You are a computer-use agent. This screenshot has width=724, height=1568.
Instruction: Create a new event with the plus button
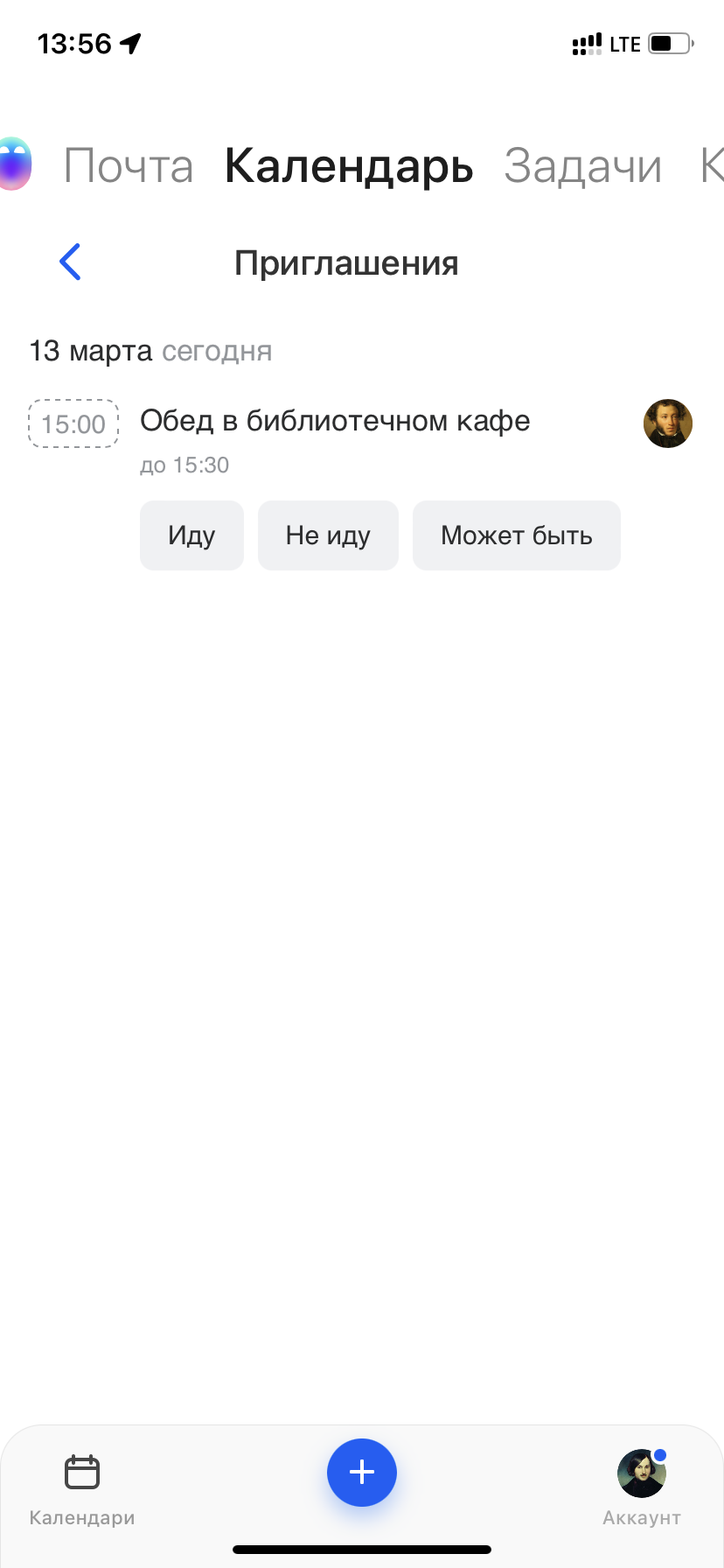pos(362,1473)
